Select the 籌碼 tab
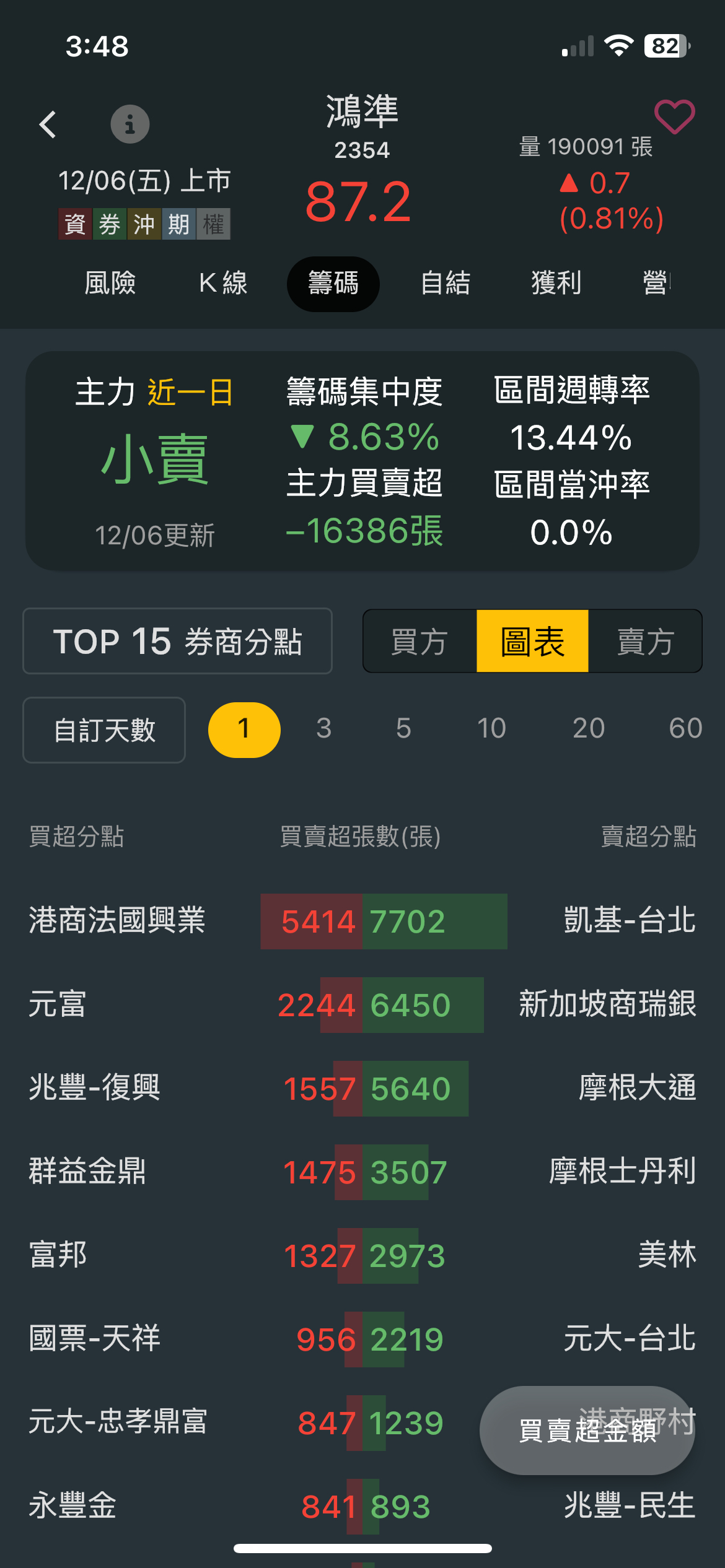 (x=333, y=284)
